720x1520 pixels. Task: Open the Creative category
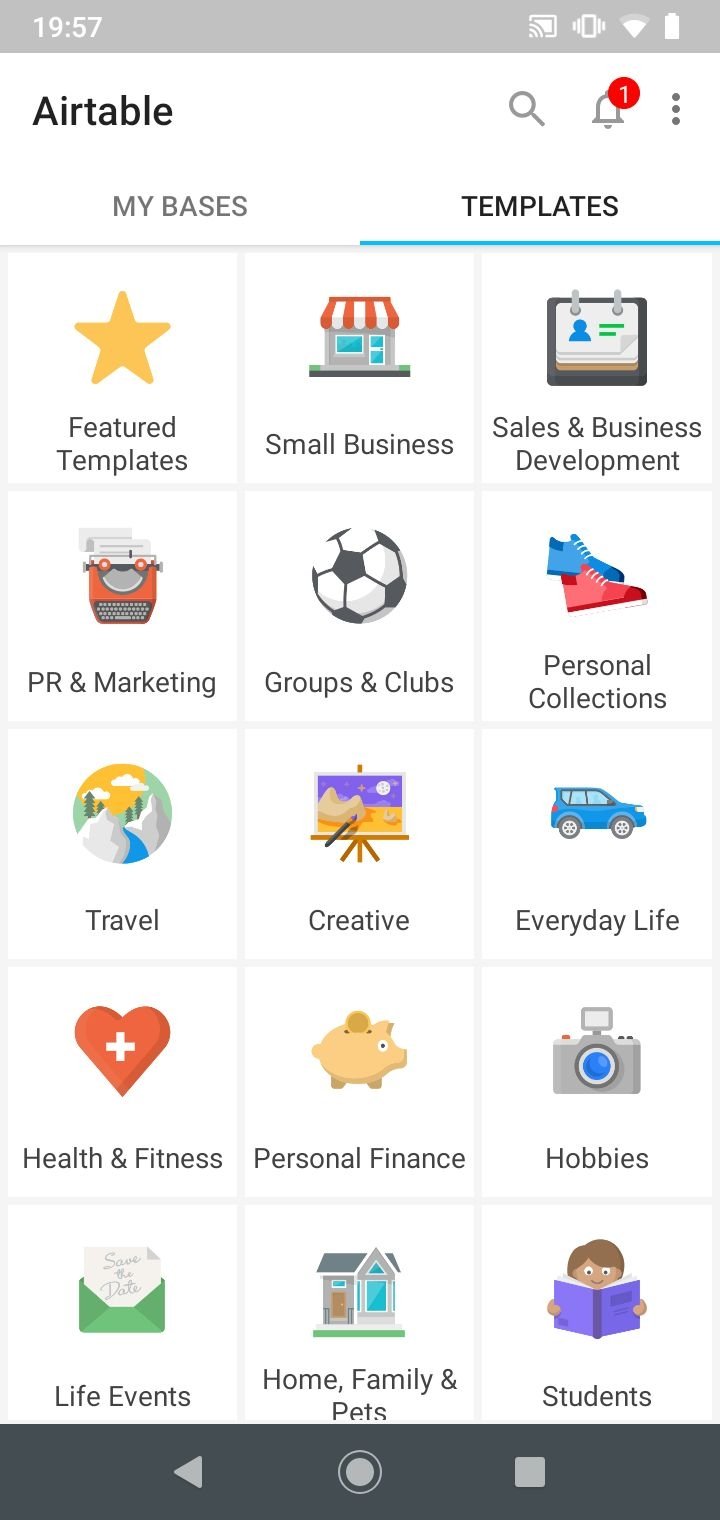(359, 844)
